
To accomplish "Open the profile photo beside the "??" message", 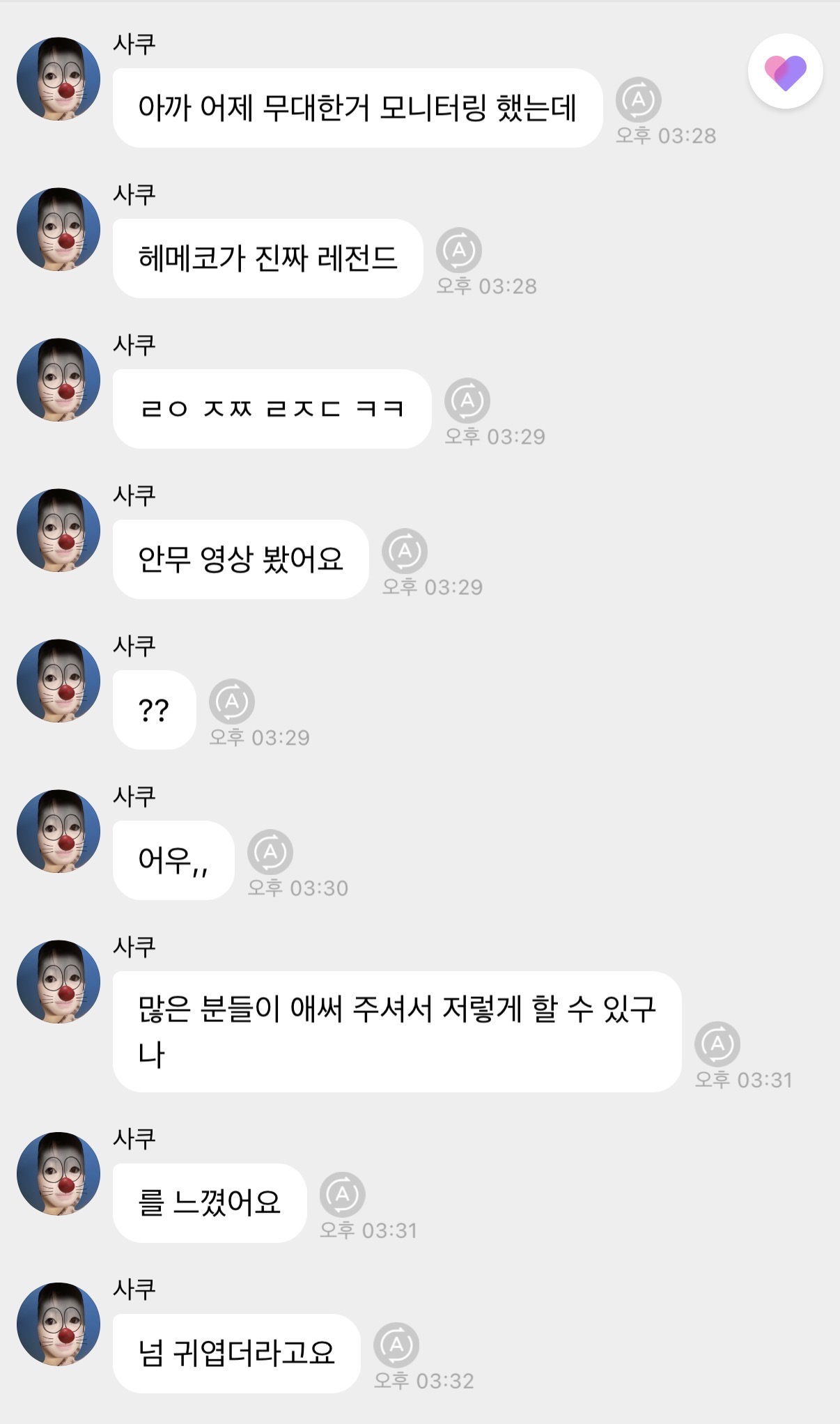I will [59, 679].
